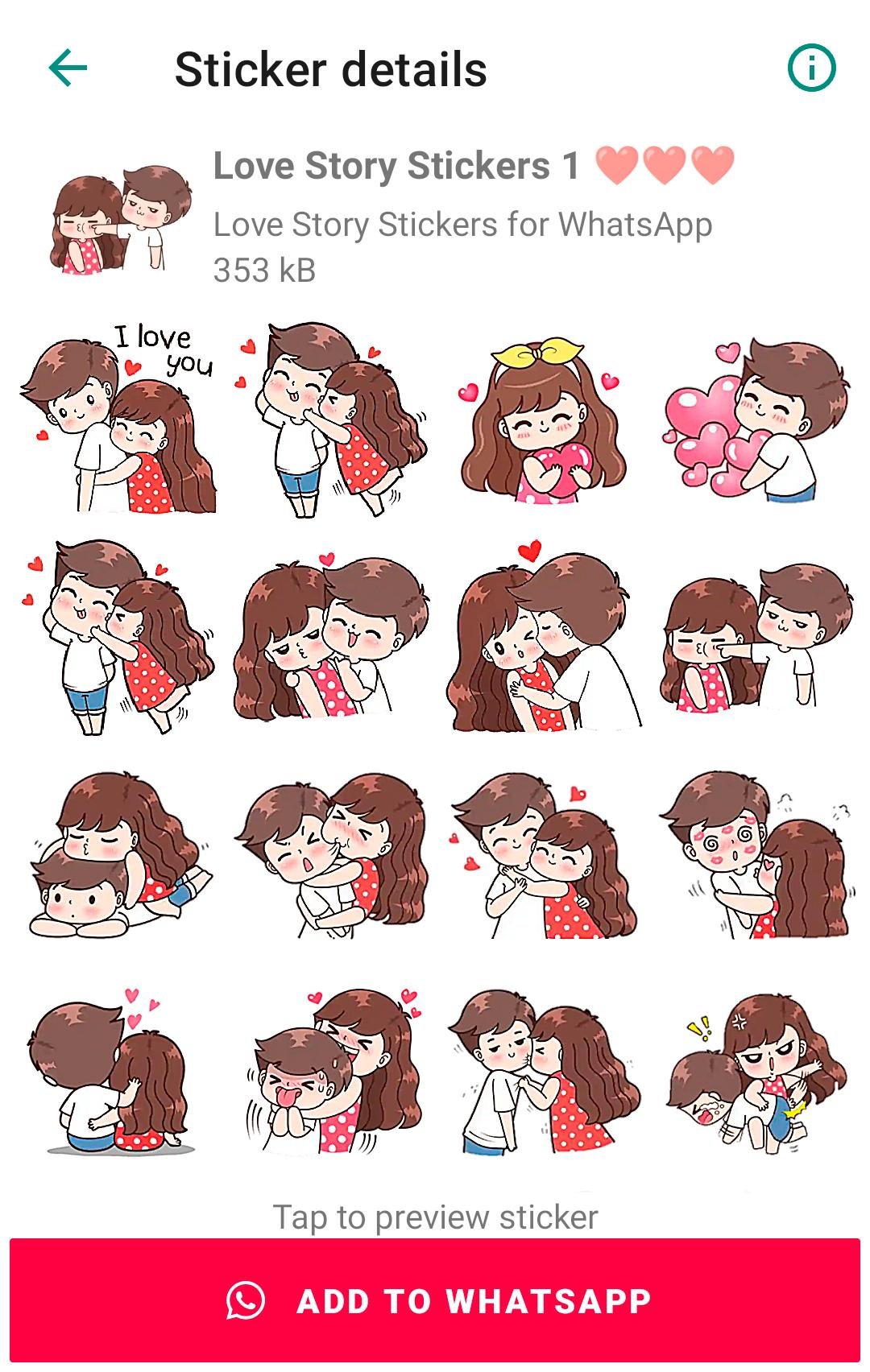870x1372 pixels.
Task: Go back using the arrow icon
Action: point(68,68)
